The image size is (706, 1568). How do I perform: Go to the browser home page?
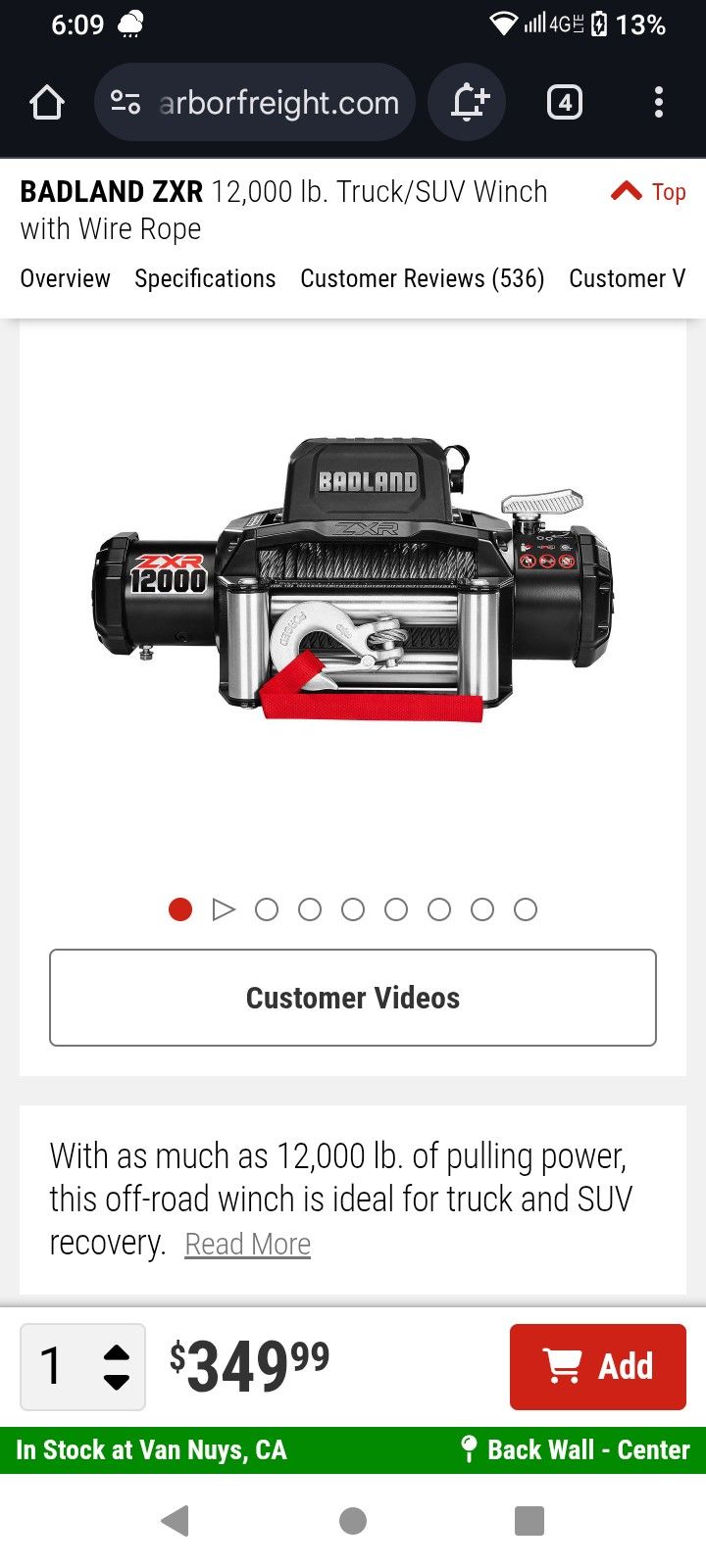46,103
